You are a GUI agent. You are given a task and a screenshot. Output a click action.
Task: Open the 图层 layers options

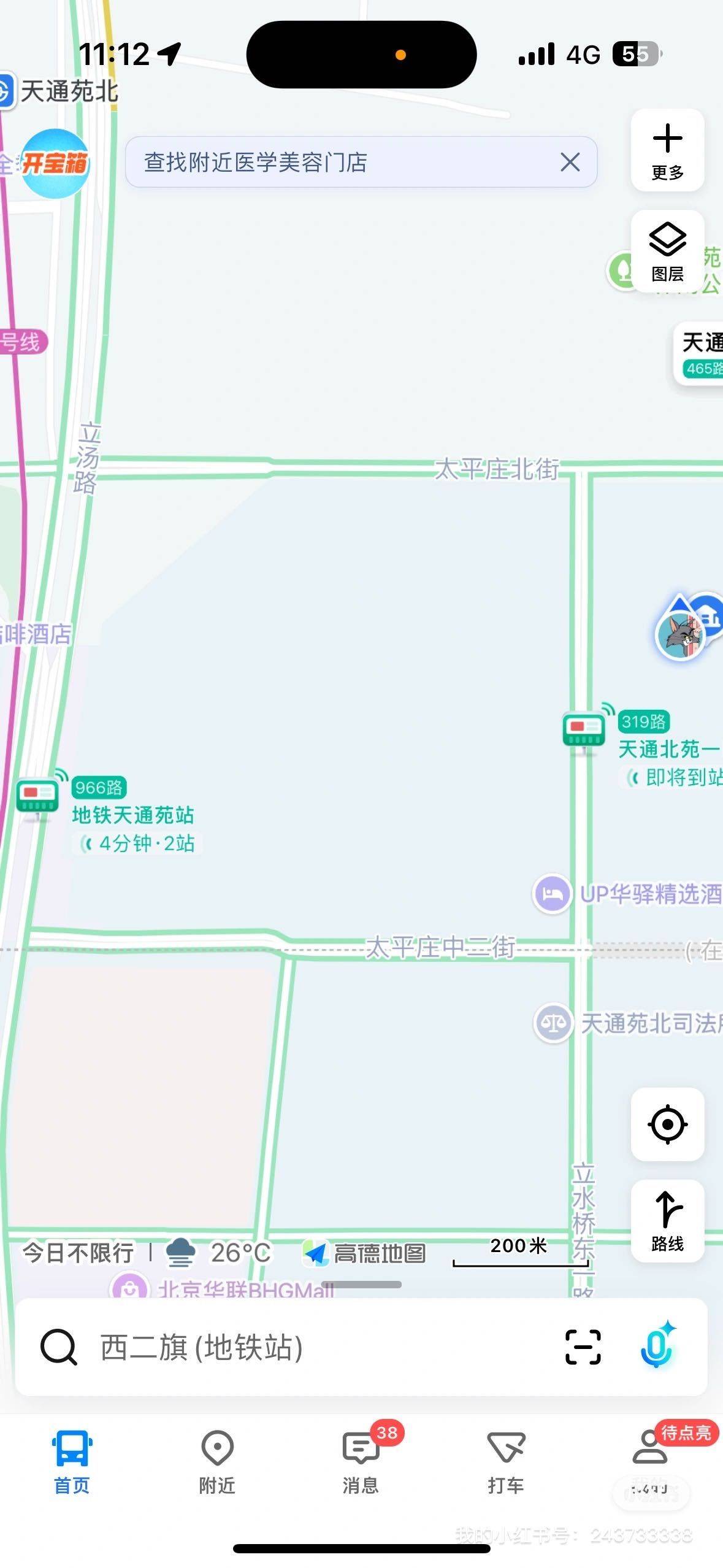[667, 251]
